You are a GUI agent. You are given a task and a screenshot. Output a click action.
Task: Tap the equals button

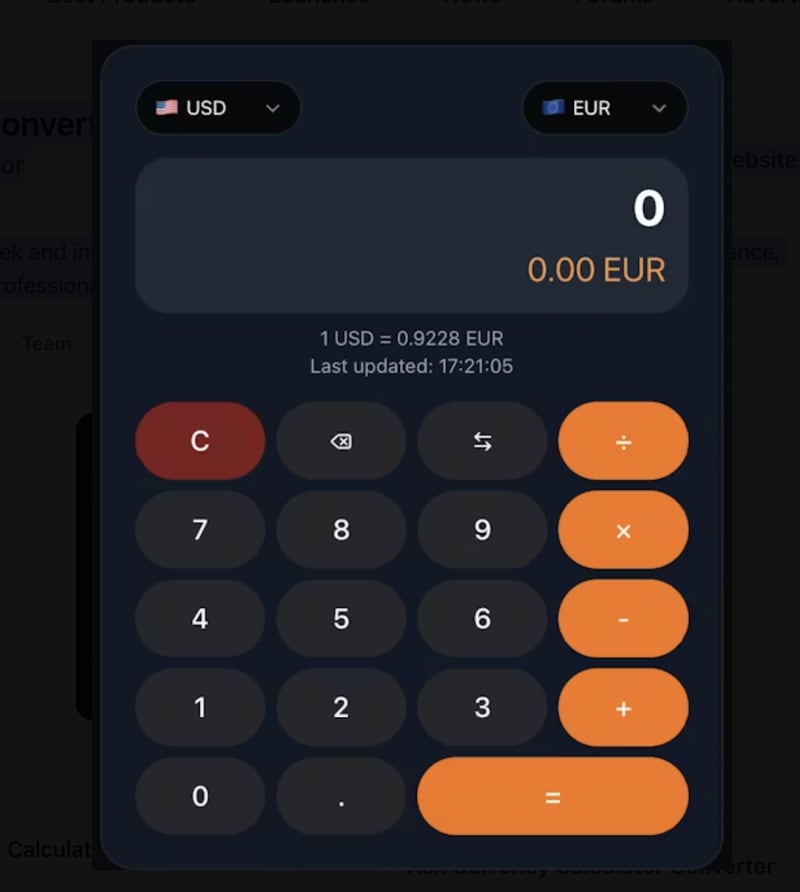(x=552, y=797)
